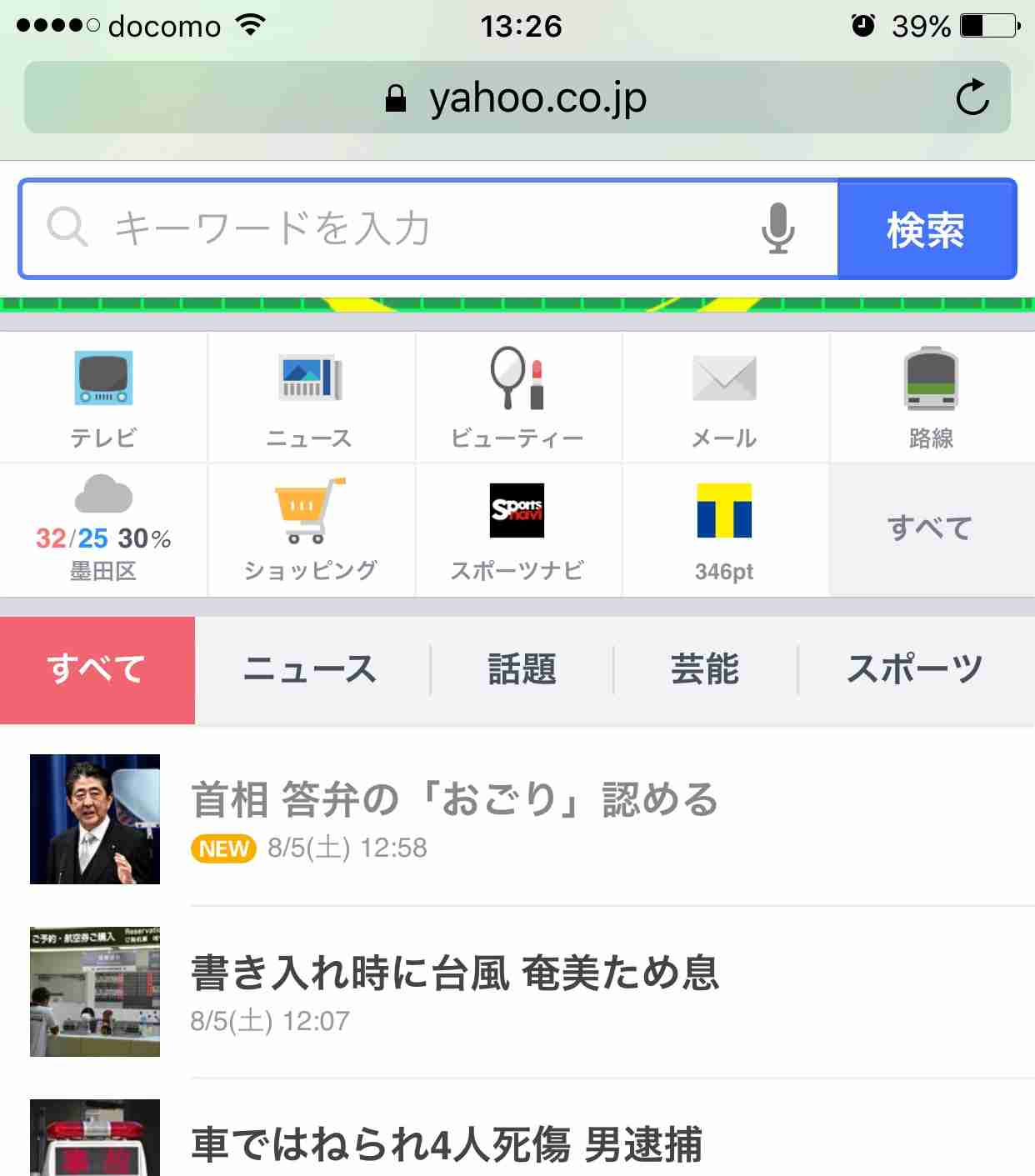The height and width of the screenshot is (1176, 1035).
Task: Show all services via すべて tile
Action: tap(931, 528)
